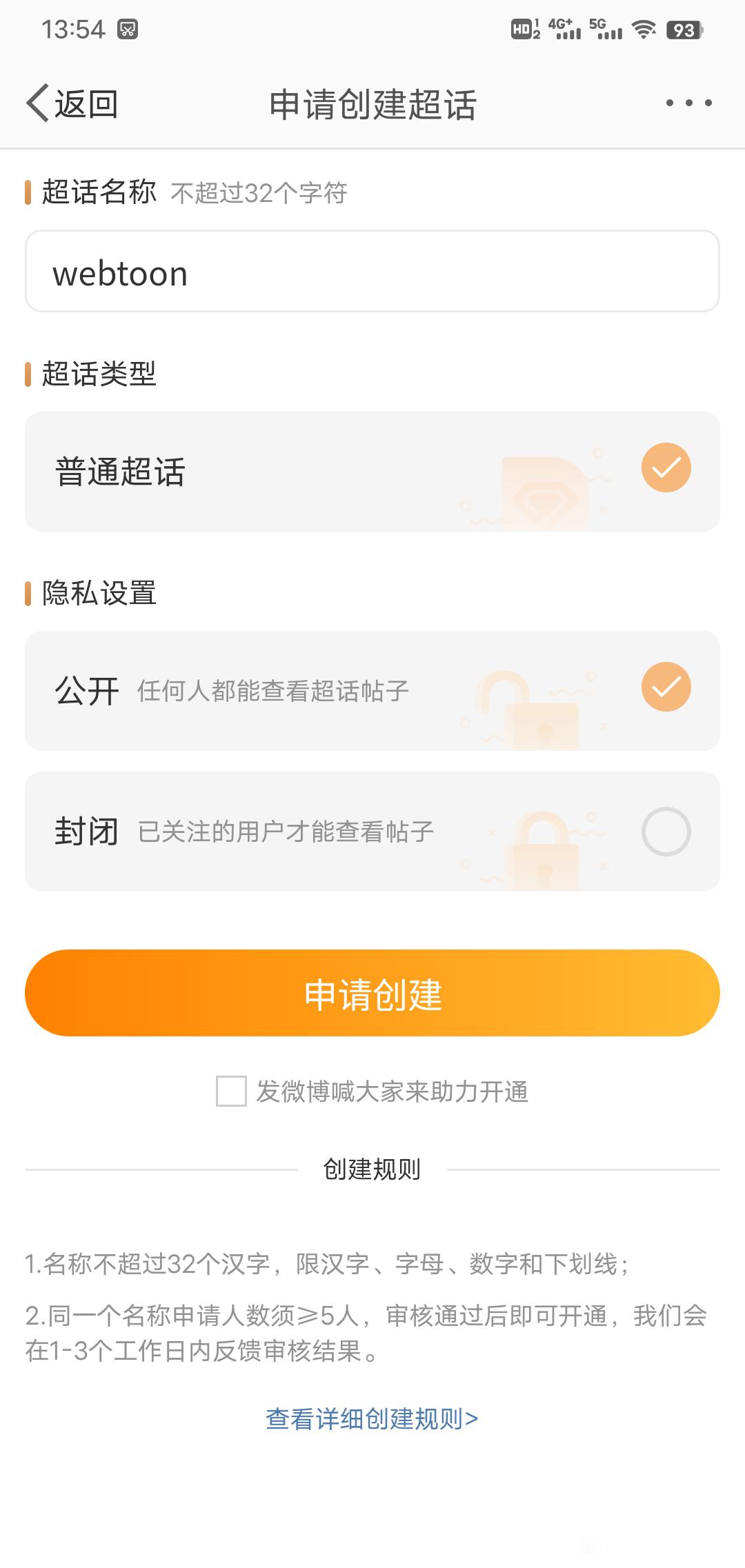745x1568 pixels.
Task: Go back via the 返回 button
Action: point(72,104)
